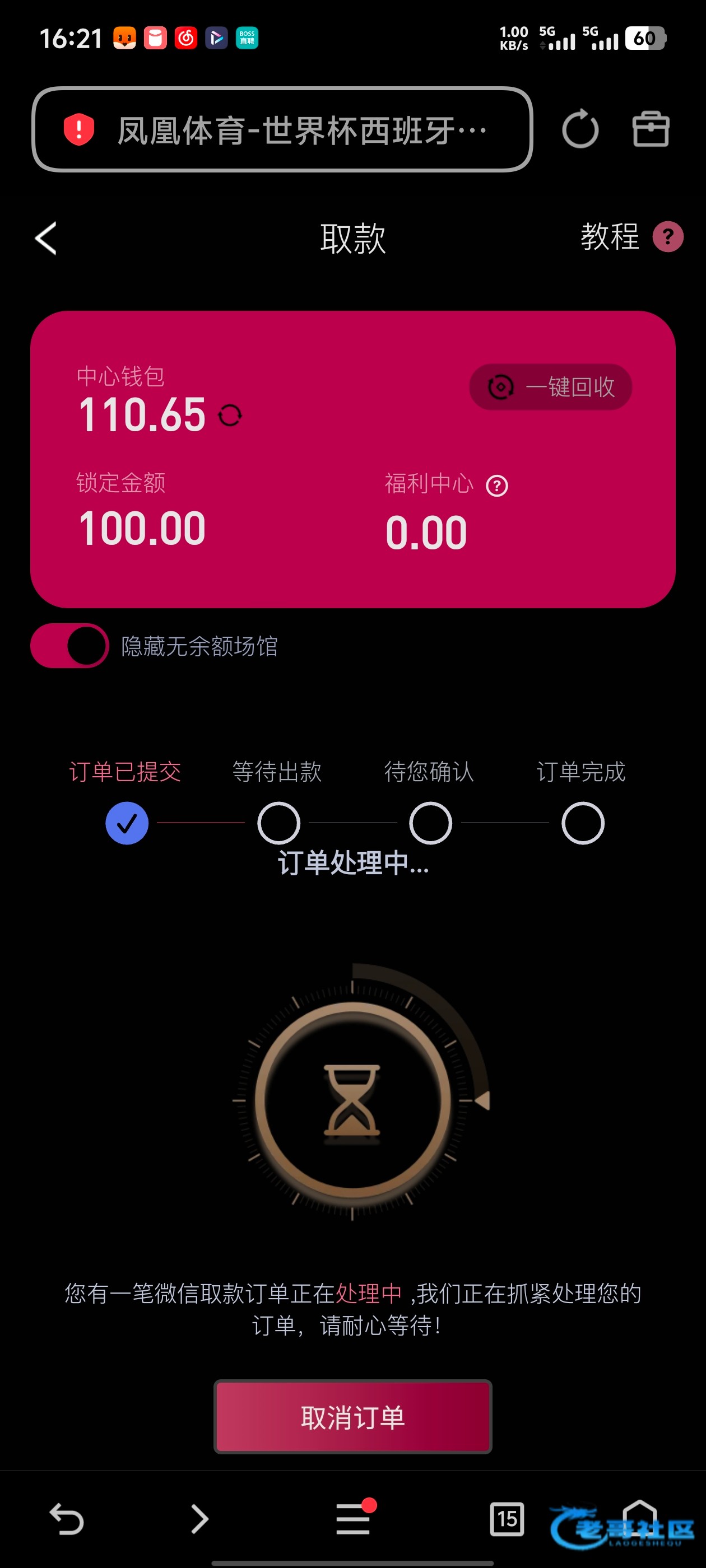706x1568 pixels.
Task: Go back from the 取款 page
Action: (47, 238)
